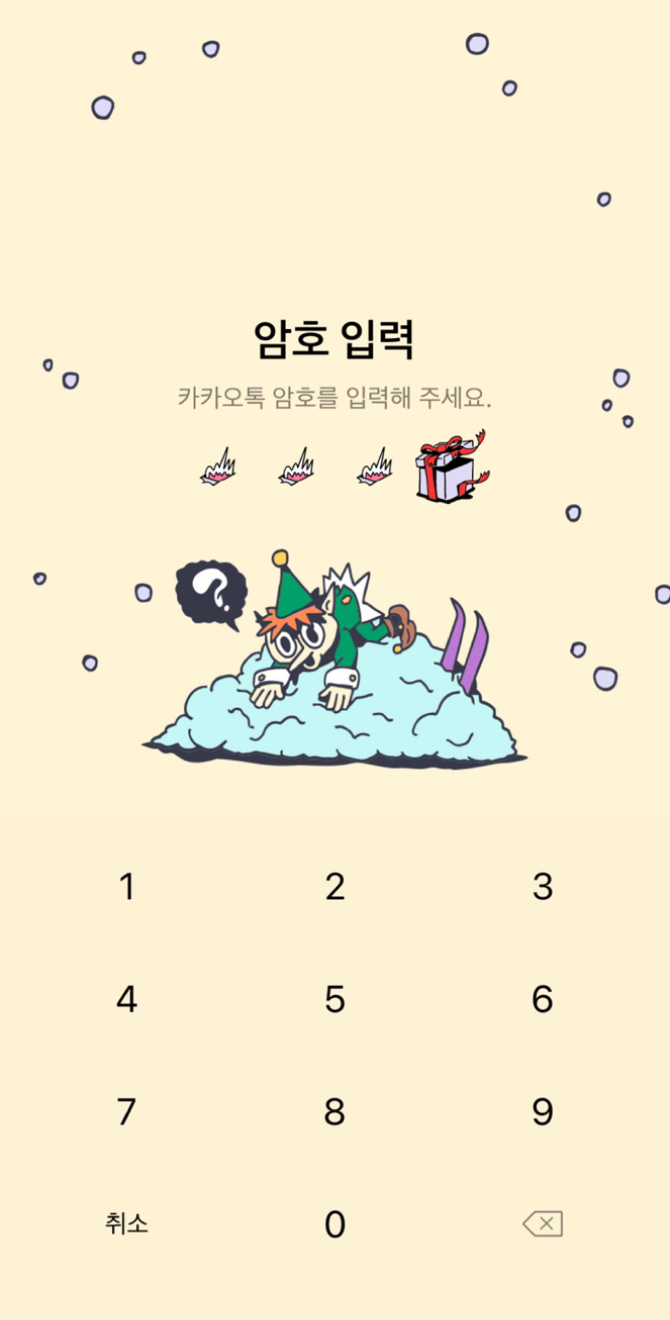The width and height of the screenshot is (670, 1320).
Task: Enter digit 0 on the keypad
Action: click(335, 1224)
